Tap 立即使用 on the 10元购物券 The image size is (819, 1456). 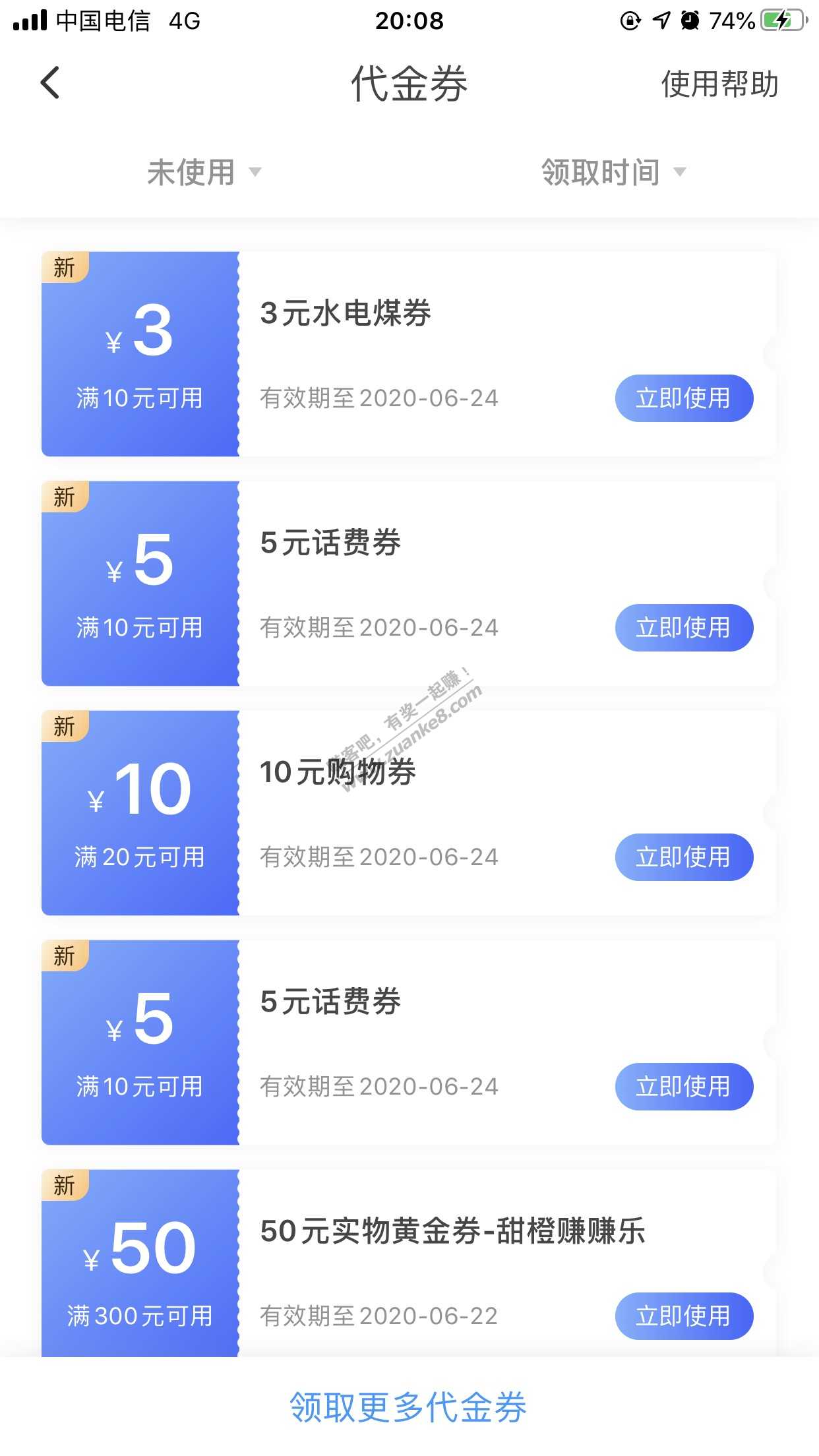pos(683,857)
